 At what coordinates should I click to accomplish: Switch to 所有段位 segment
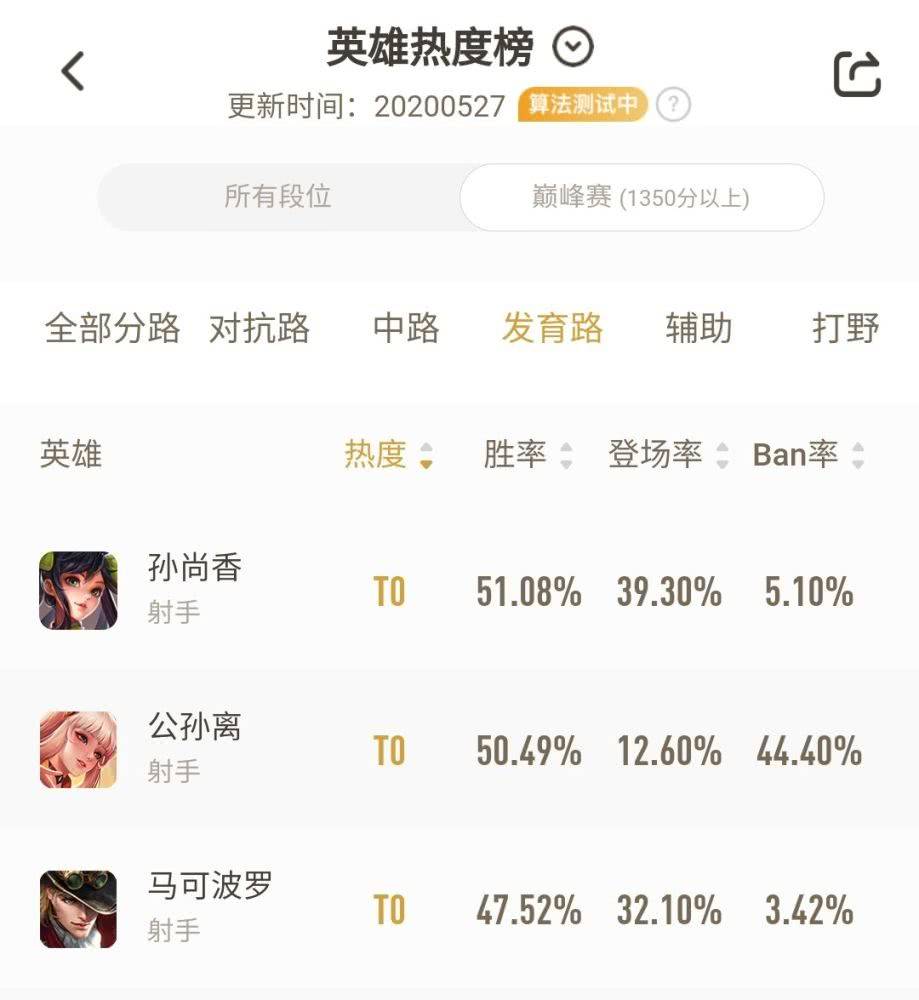[x=278, y=197]
